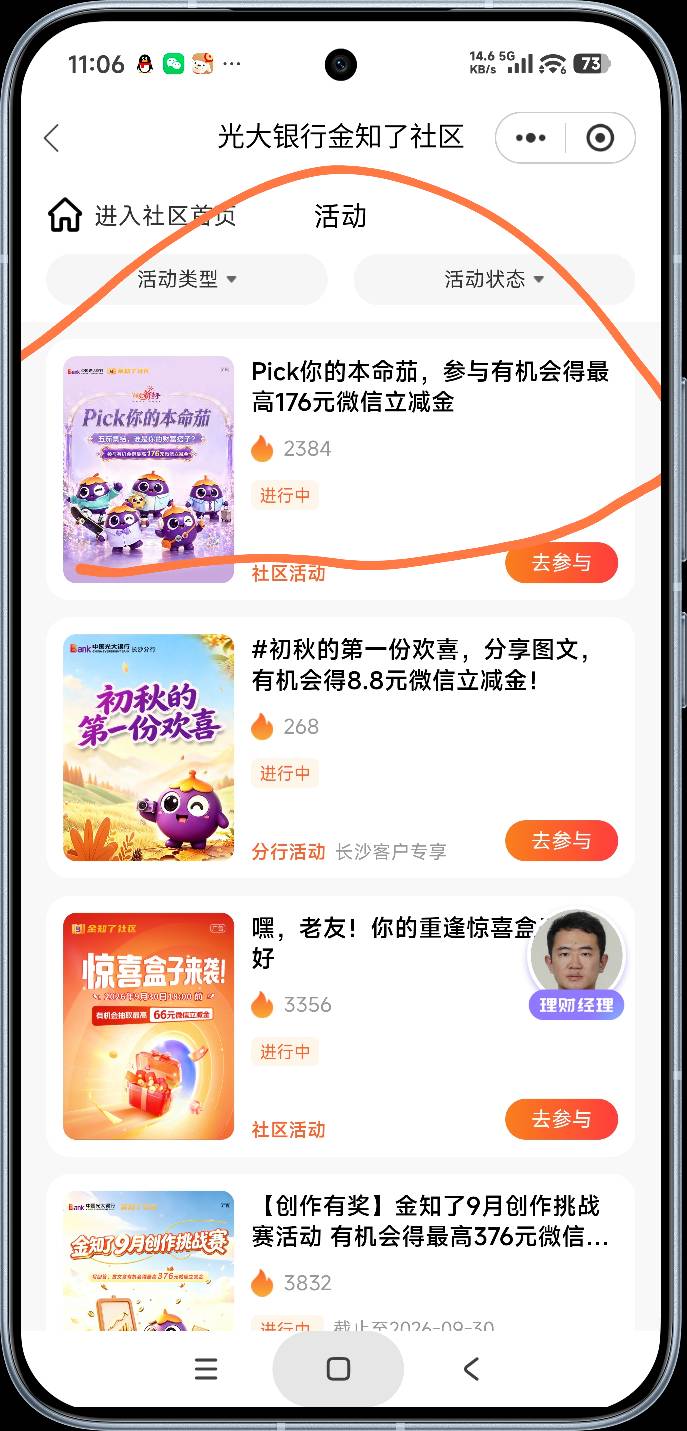Tap 进入社区首页 to enter community home
The height and width of the screenshot is (1431, 687).
142,216
